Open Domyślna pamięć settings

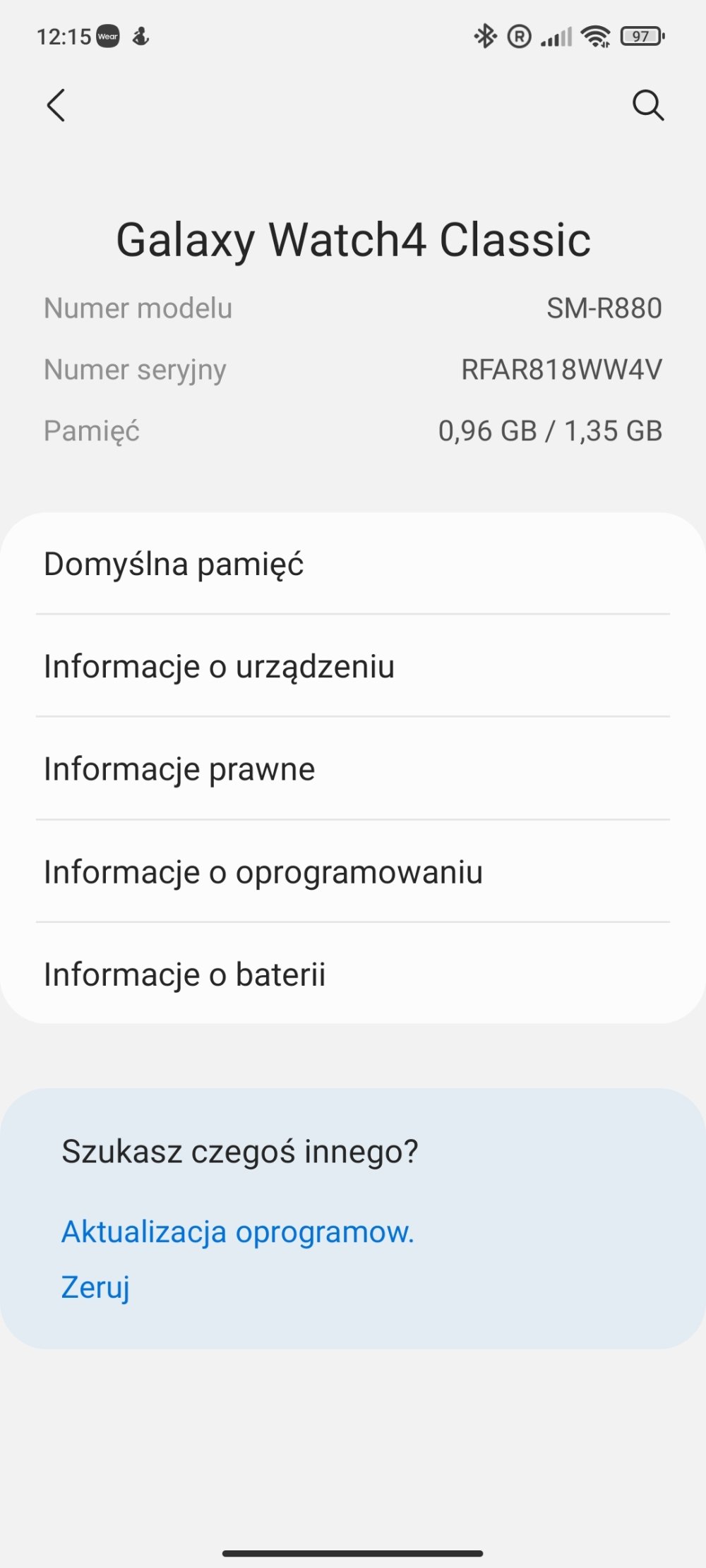point(353,564)
